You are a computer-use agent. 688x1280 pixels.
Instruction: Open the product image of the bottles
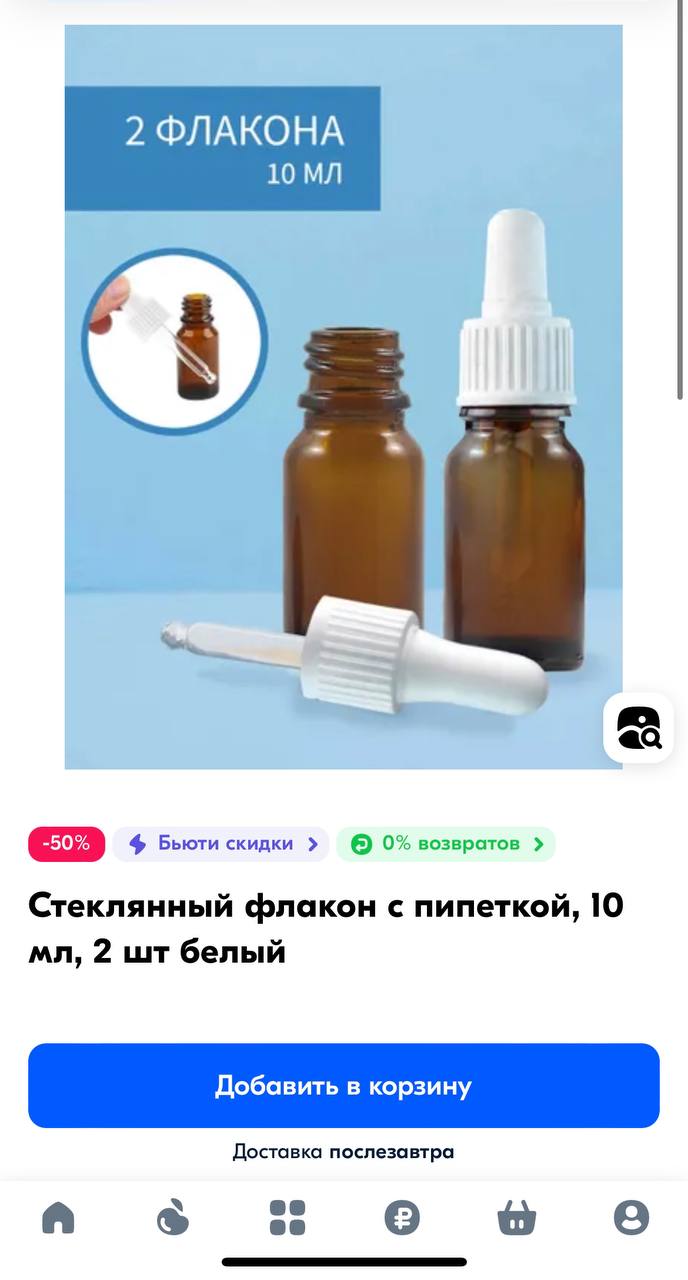(343, 397)
